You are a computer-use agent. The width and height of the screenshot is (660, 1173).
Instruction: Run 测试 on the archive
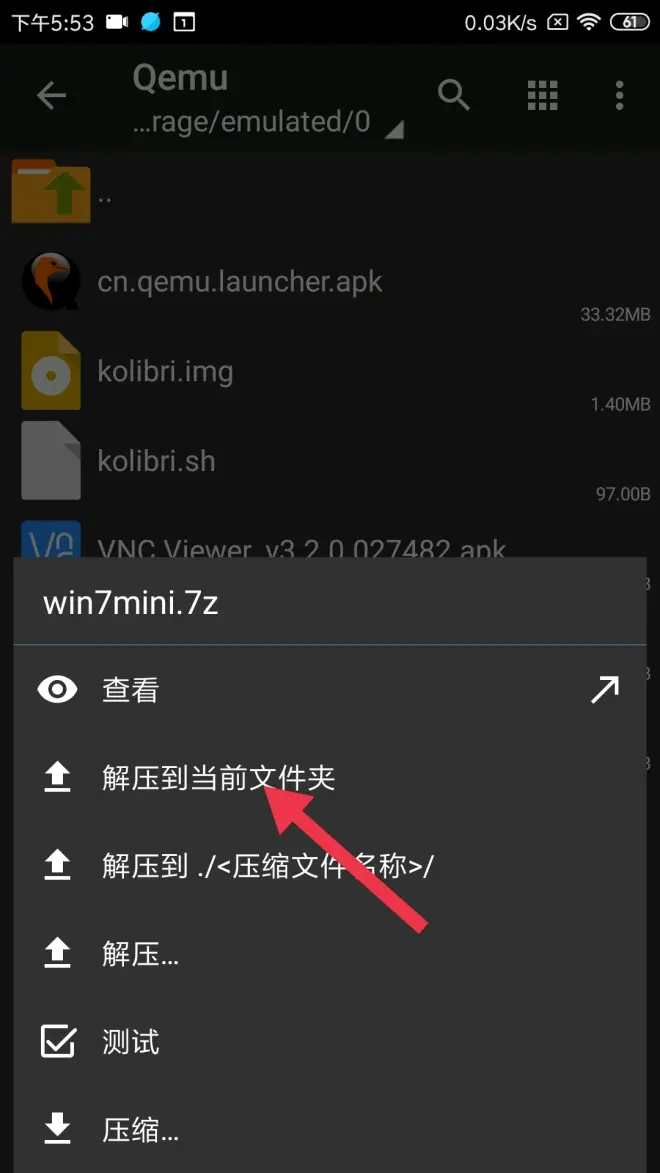coord(130,1043)
